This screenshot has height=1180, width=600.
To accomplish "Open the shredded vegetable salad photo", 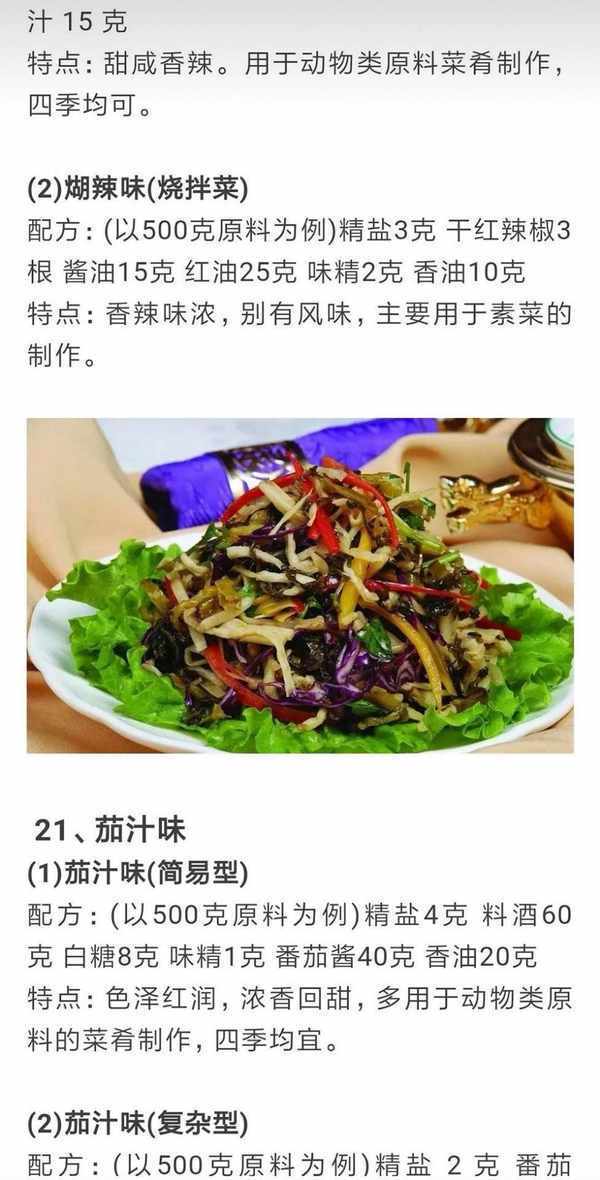I will [300, 585].
